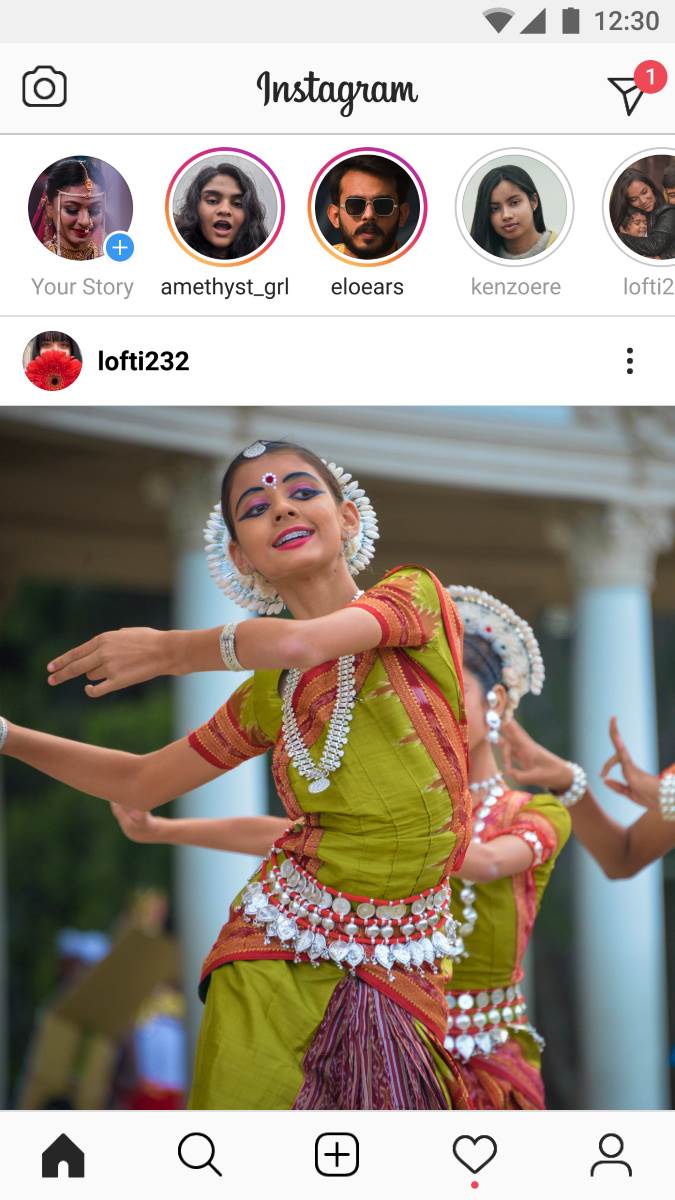View eloears' story
This screenshot has height=1200, width=675.
click(367, 208)
